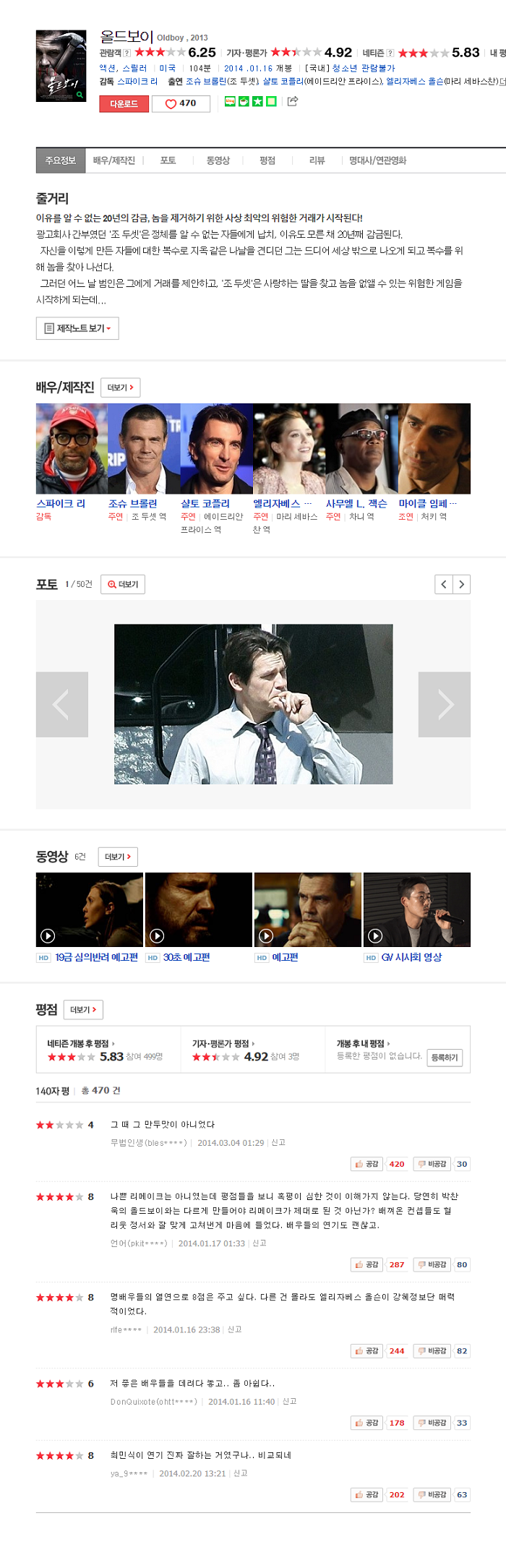Share this movie page
Viewport: 506px width, 1568px height.
[x=292, y=102]
